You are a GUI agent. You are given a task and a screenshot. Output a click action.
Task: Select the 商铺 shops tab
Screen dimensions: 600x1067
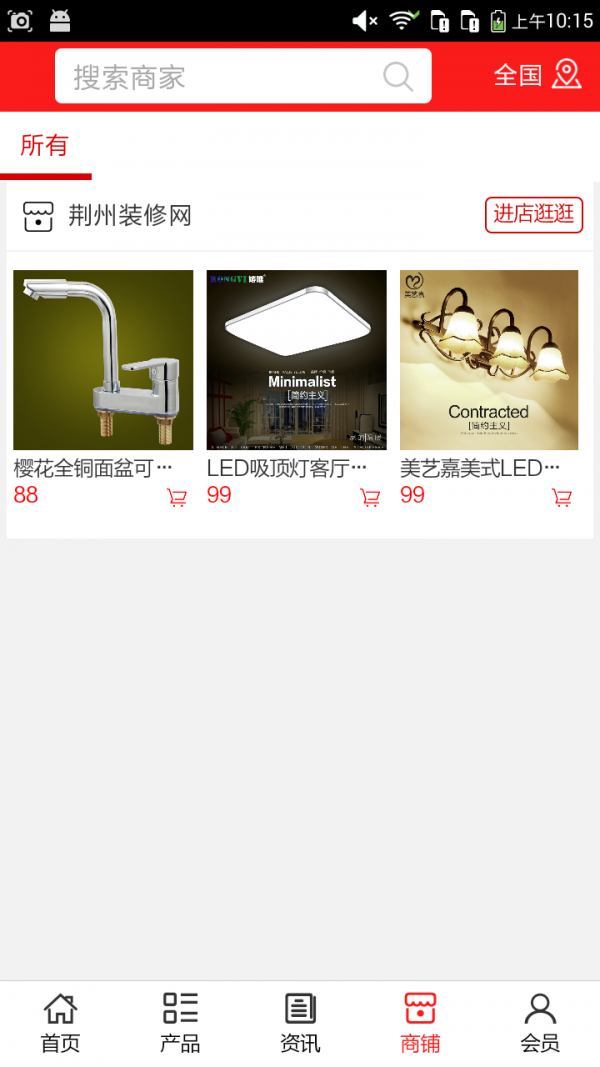click(x=420, y=1023)
